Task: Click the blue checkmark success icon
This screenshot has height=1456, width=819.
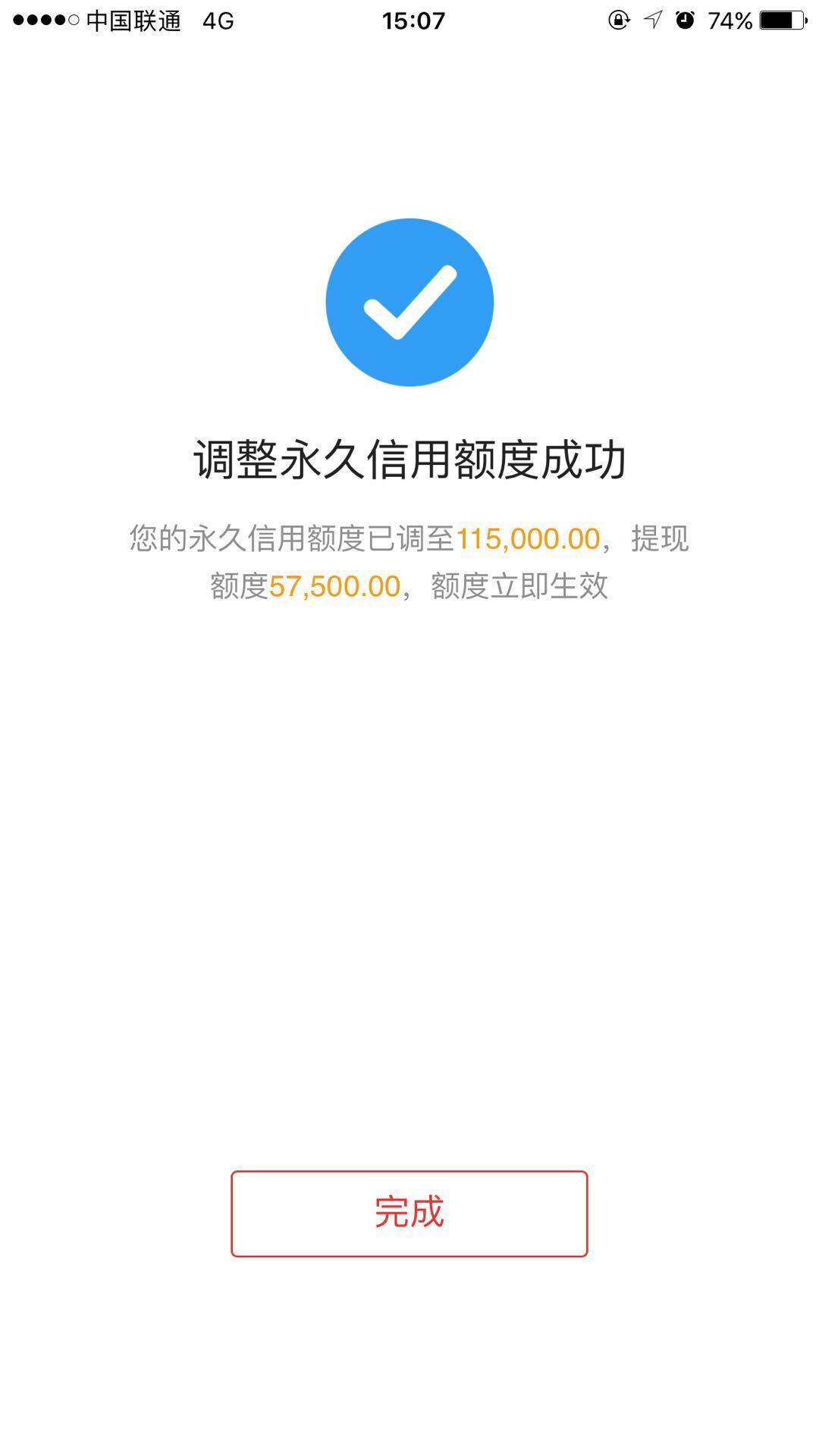Action: tap(409, 301)
